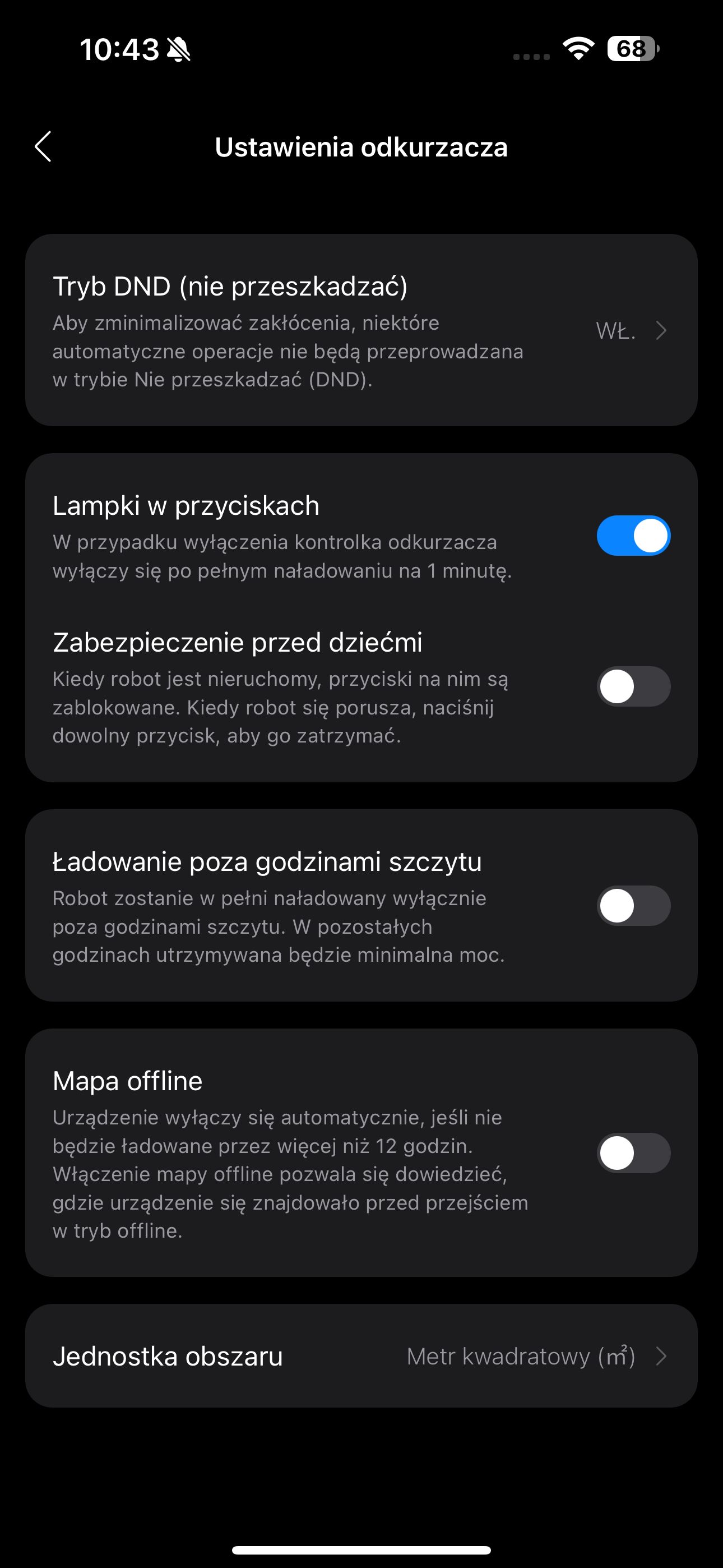Toggle Ładowanie poza godzinami szczytu on
Screen dimensions: 723x1568
click(633, 906)
